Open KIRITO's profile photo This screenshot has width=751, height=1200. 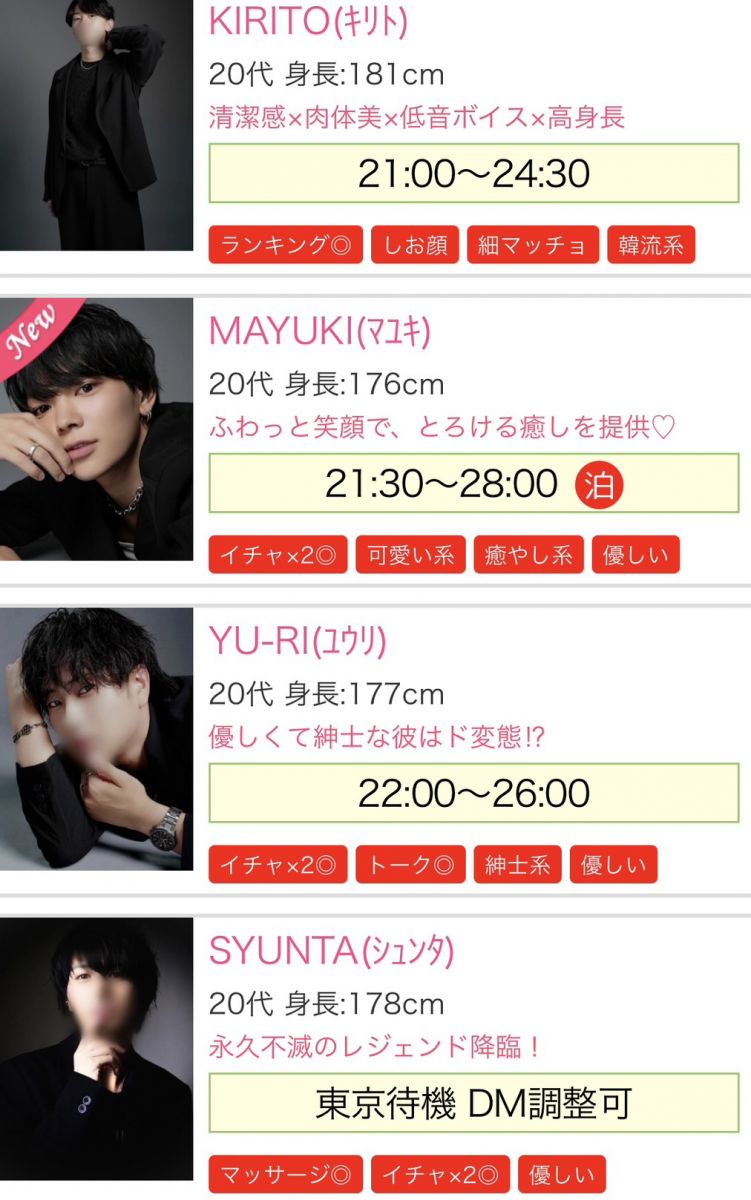tap(96, 124)
